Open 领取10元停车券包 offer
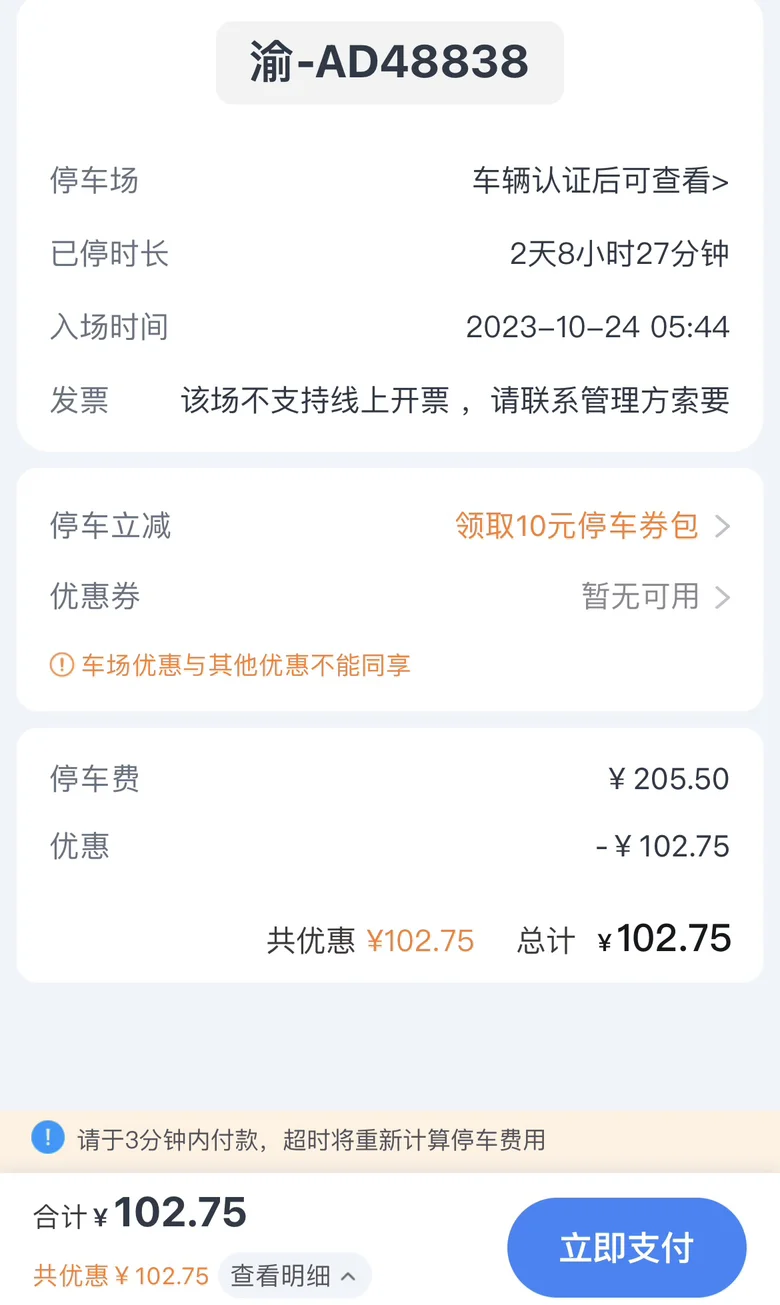 pyautogui.click(x=592, y=526)
